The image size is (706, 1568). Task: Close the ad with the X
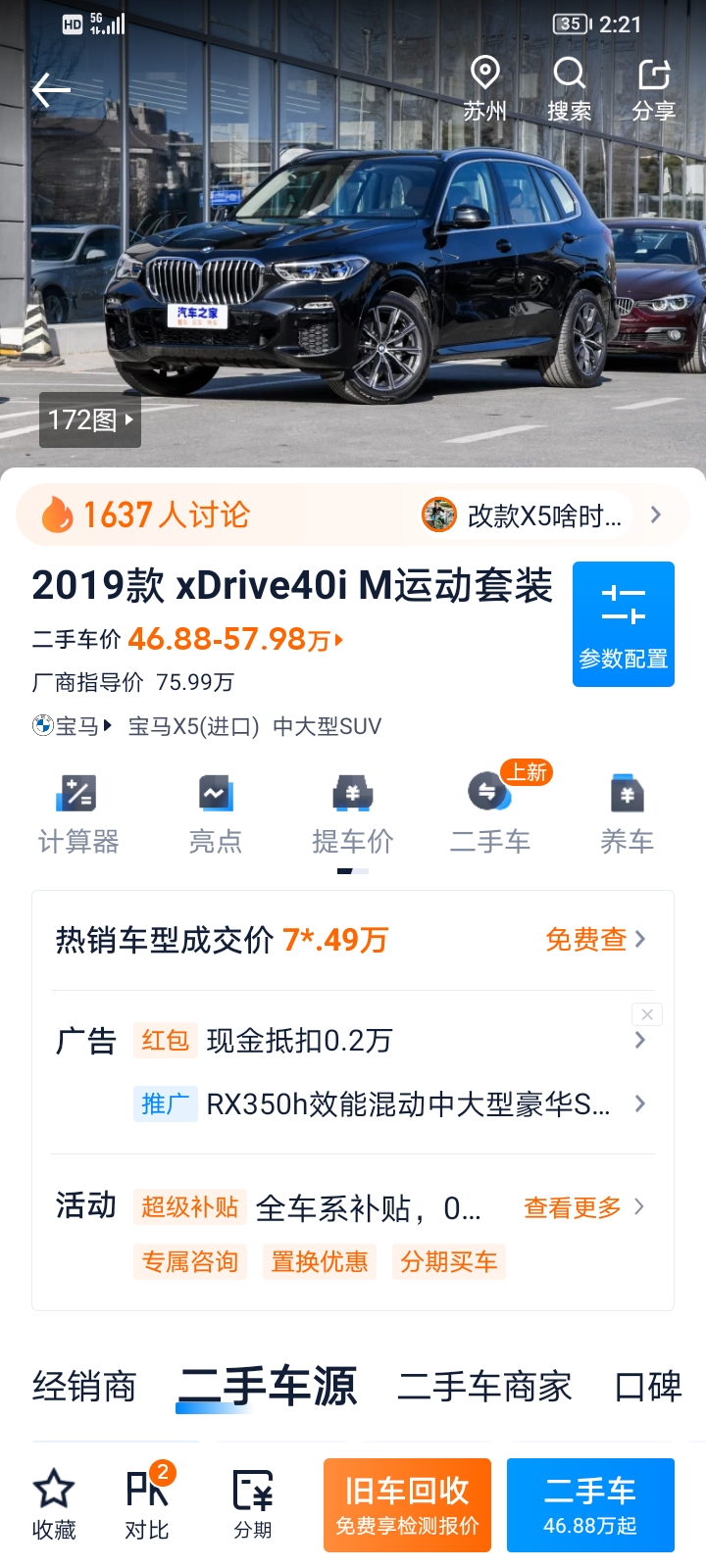(647, 1014)
